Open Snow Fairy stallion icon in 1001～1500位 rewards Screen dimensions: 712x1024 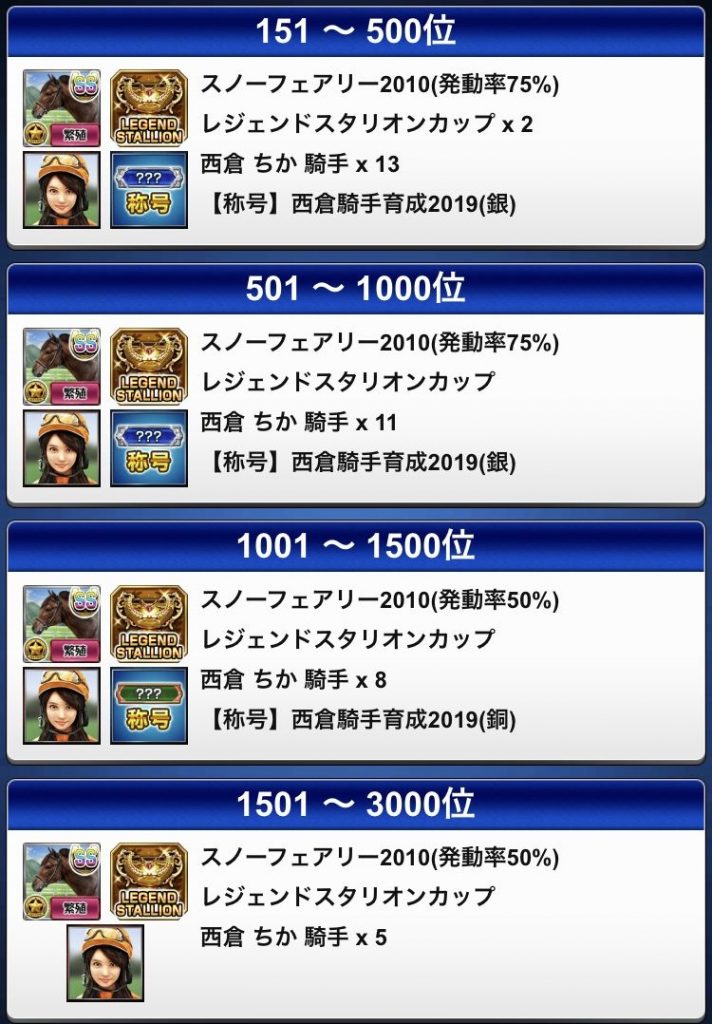click(x=62, y=624)
